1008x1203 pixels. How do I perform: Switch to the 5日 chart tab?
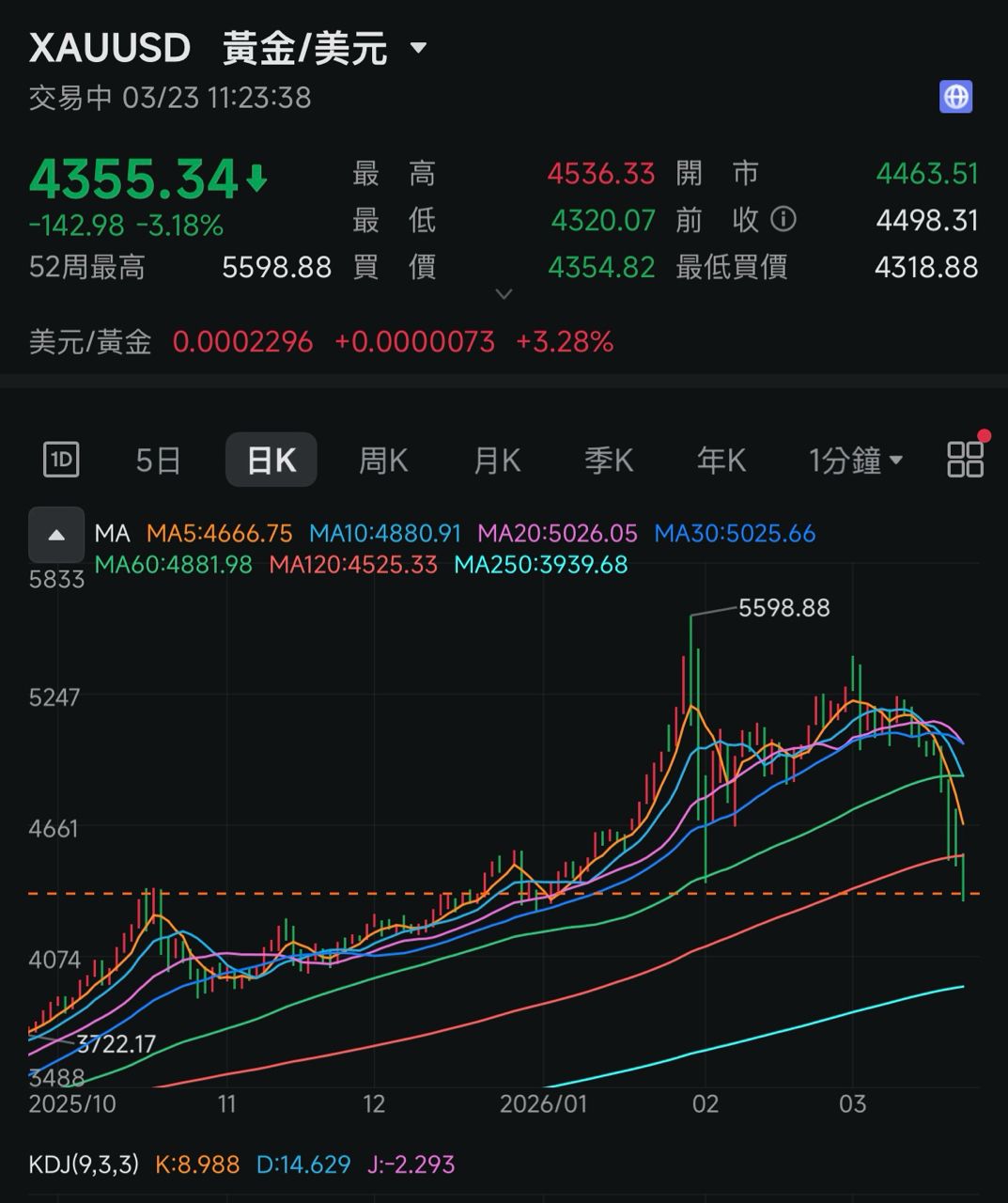tap(158, 461)
